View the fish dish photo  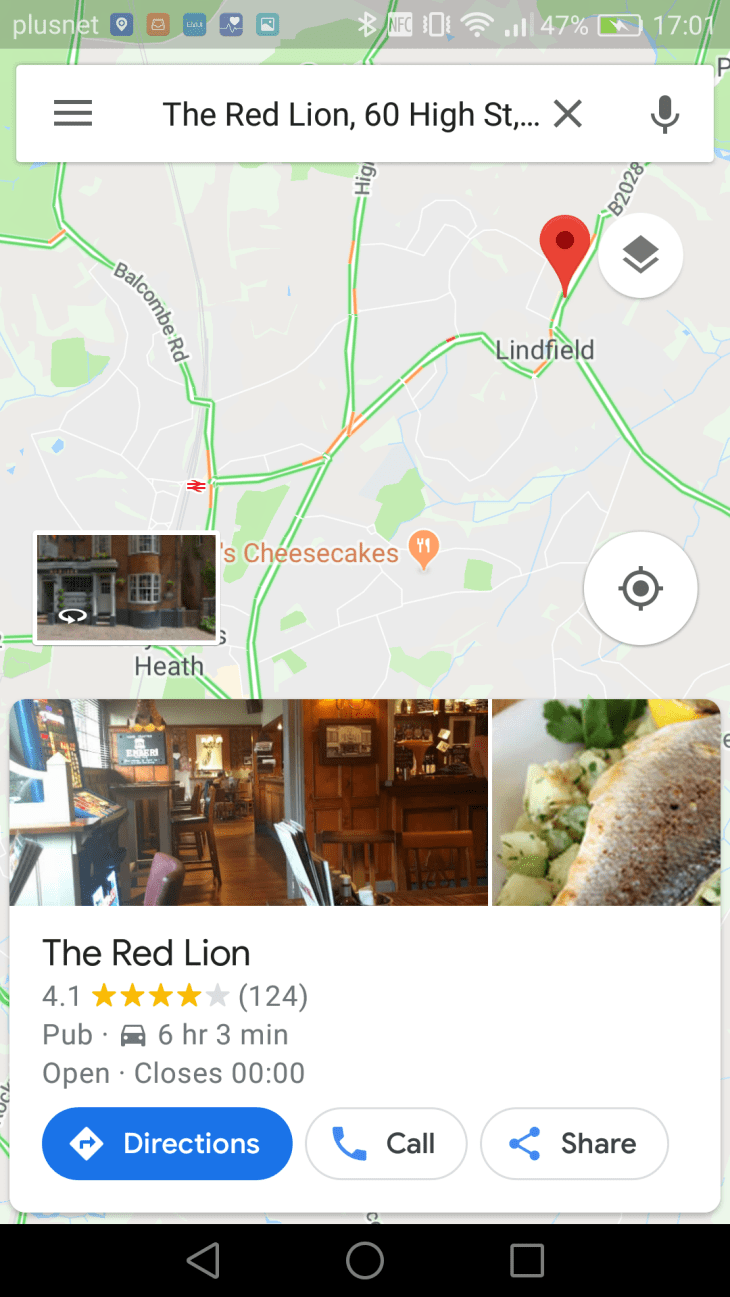tap(606, 802)
